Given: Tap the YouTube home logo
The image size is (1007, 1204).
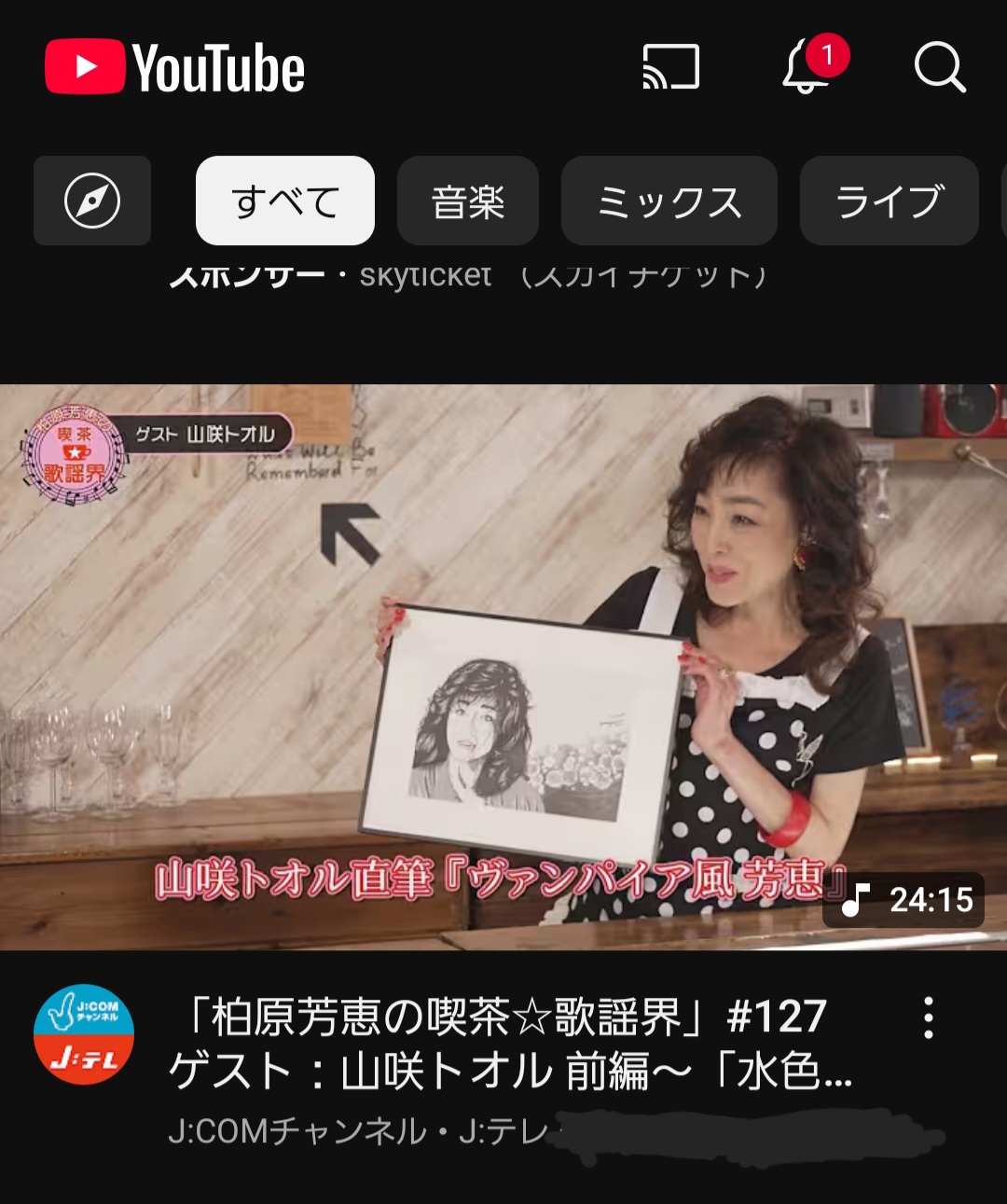Looking at the screenshot, I should (175, 67).
